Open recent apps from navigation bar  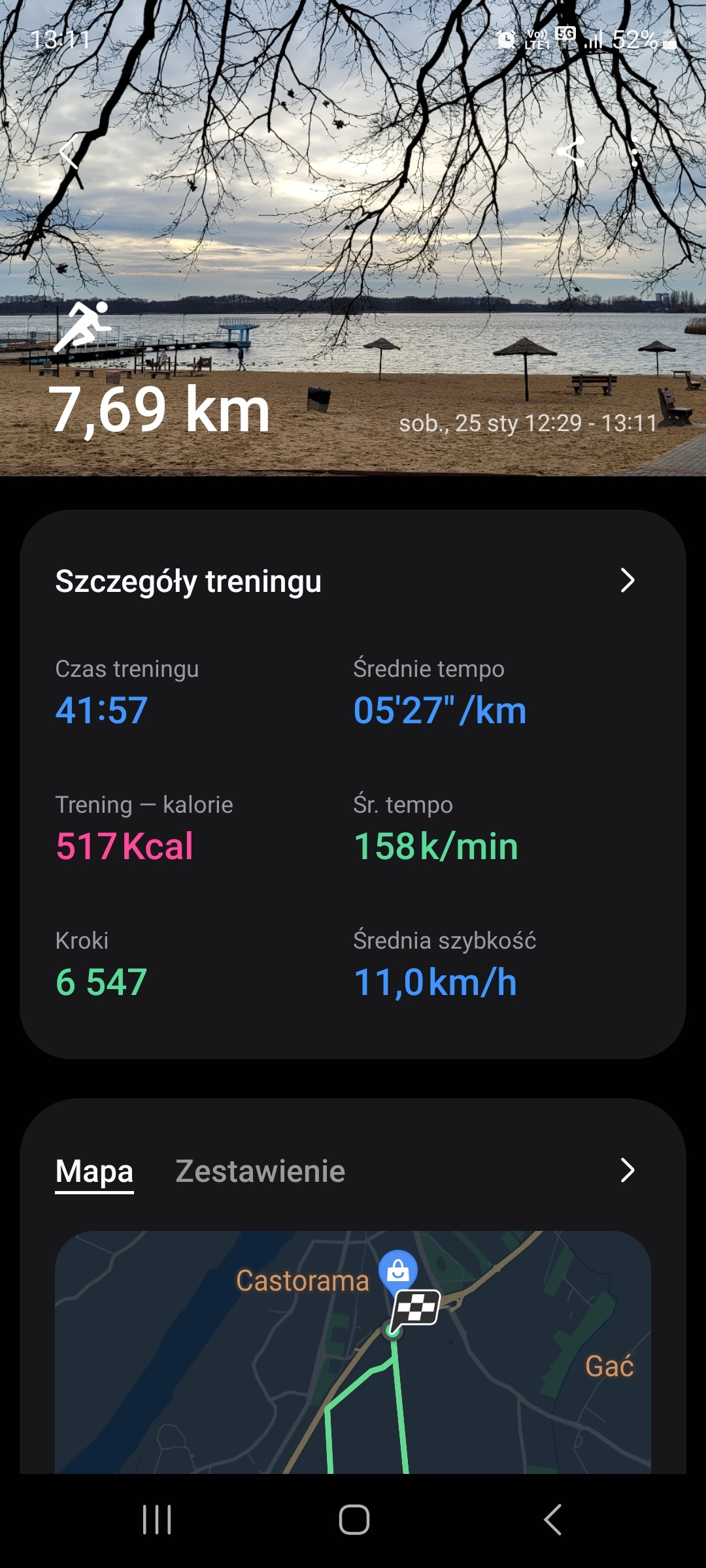157,1519
